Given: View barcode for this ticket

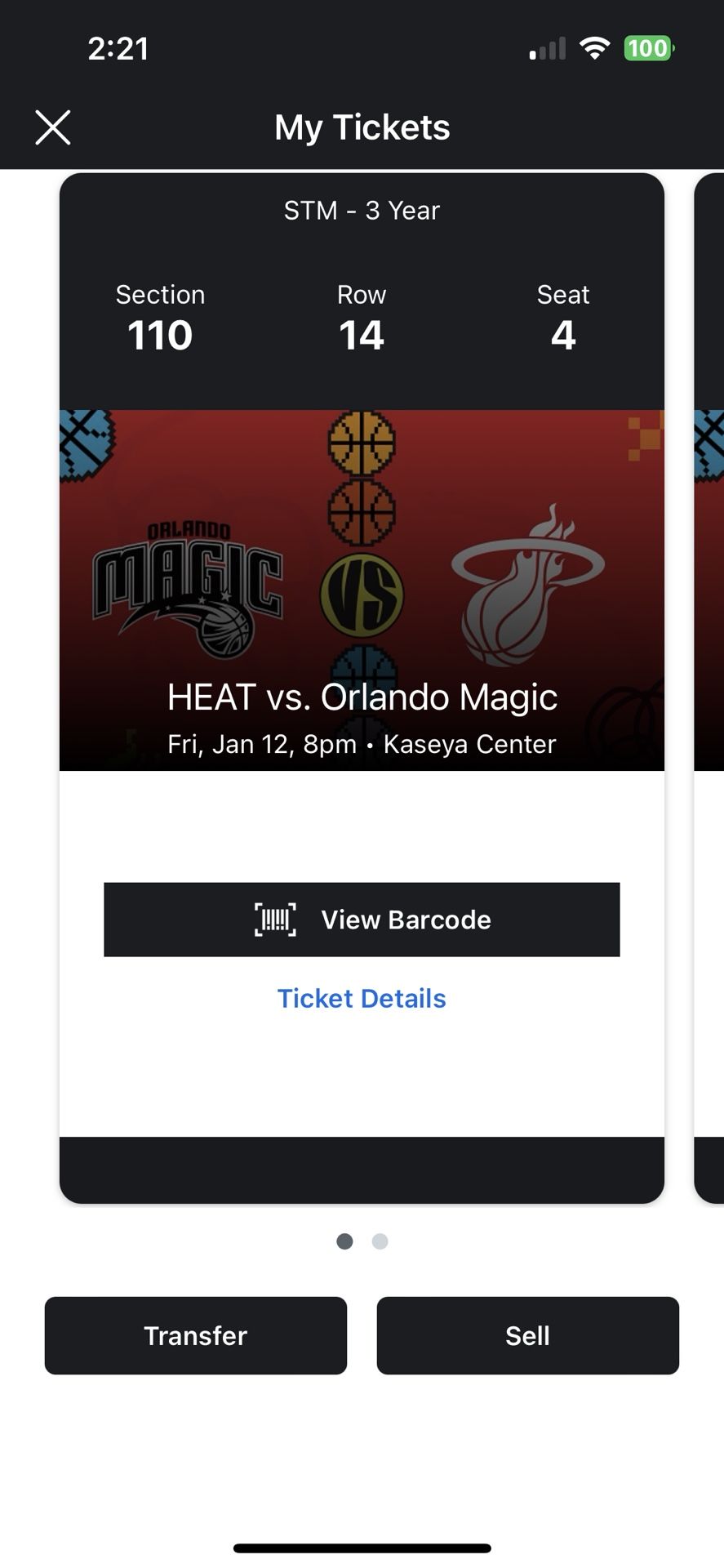Looking at the screenshot, I should coord(362,920).
